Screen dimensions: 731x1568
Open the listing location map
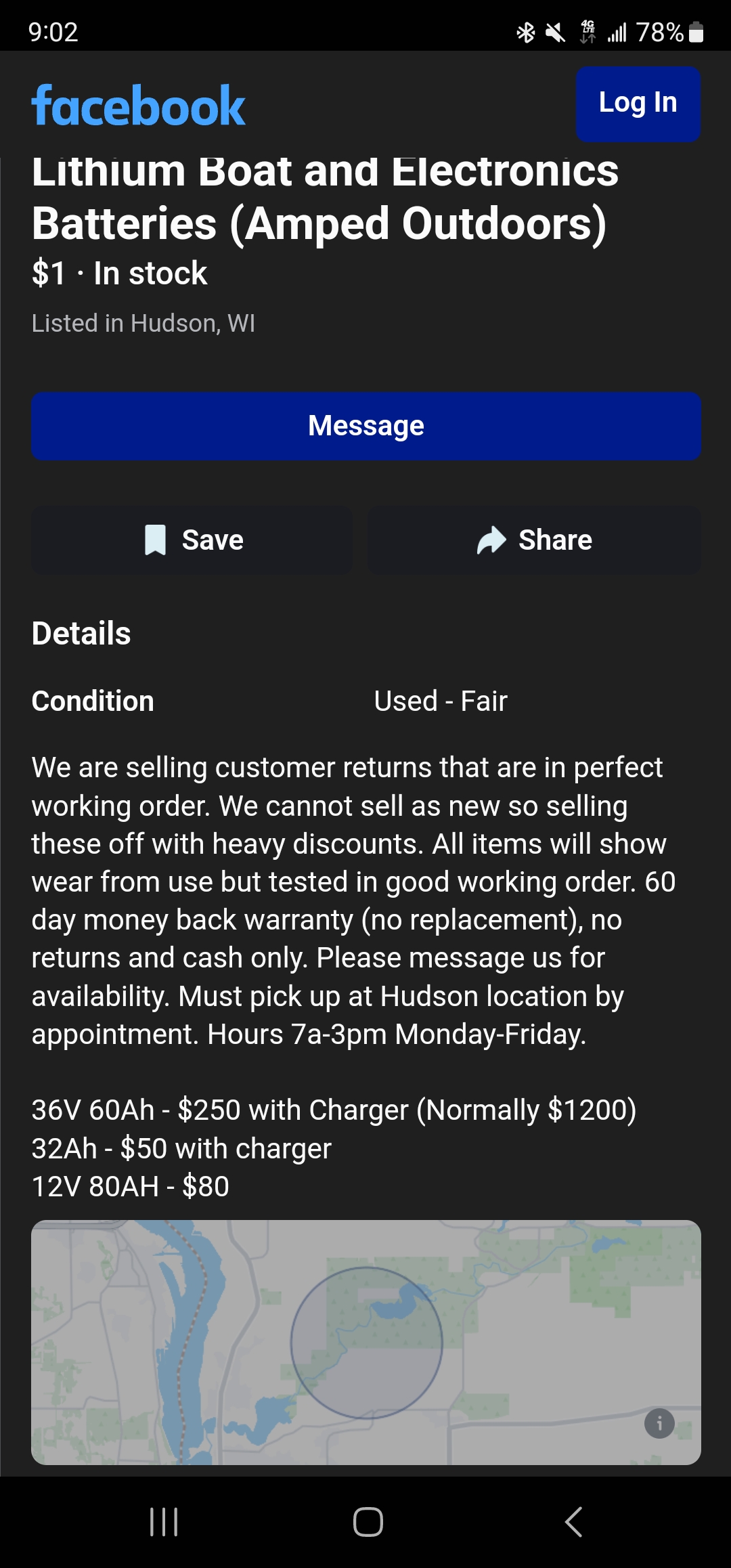[x=366, y=1342]
